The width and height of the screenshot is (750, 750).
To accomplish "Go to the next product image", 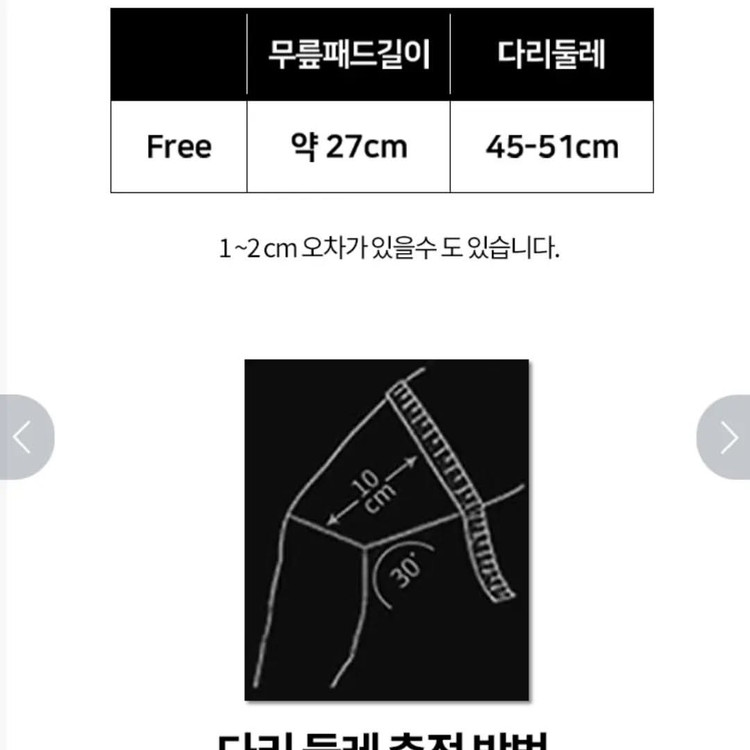I will tap(726, 437).
